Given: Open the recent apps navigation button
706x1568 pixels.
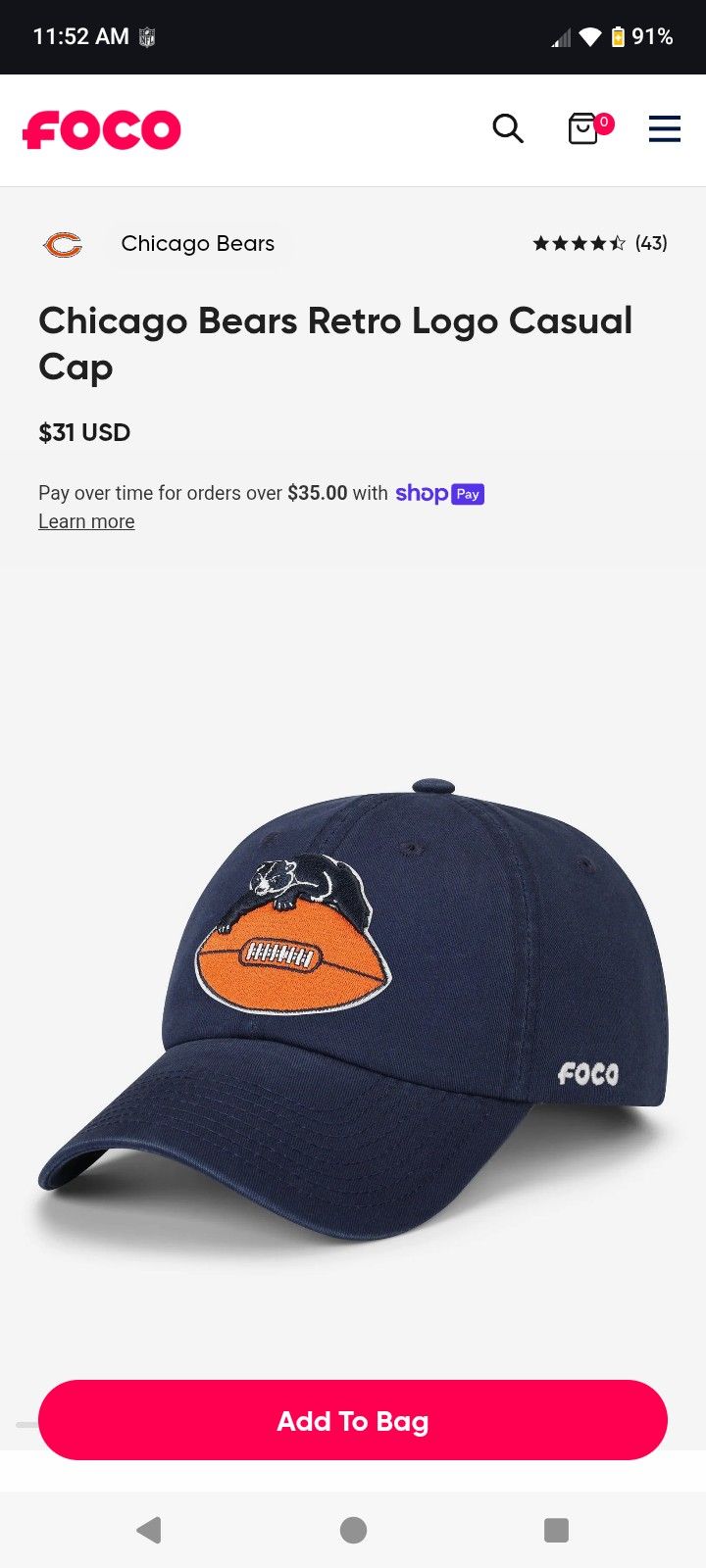Looking at the screenshot, I should click(x=556, y=1529).
